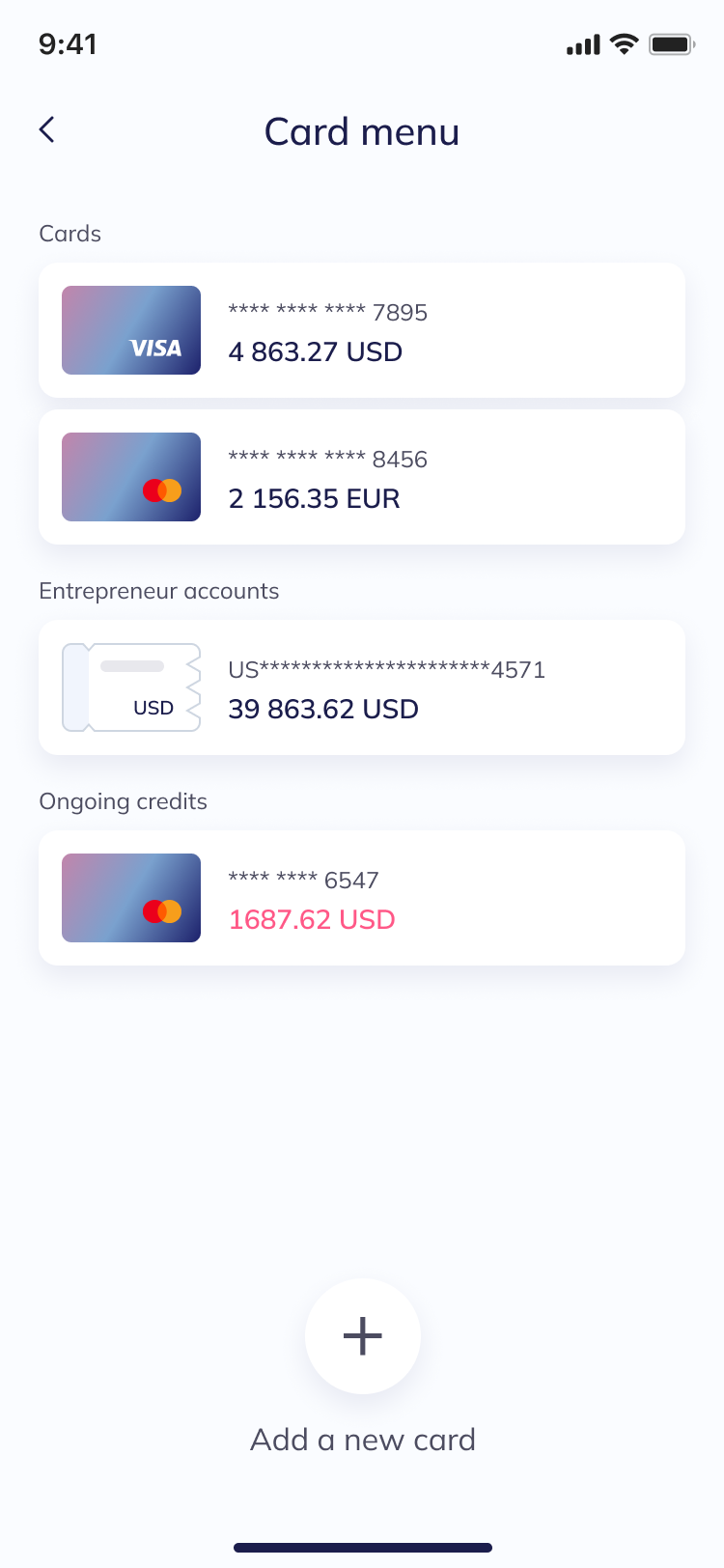
Task: Tap the Cards section header
Action: [70, 233]
